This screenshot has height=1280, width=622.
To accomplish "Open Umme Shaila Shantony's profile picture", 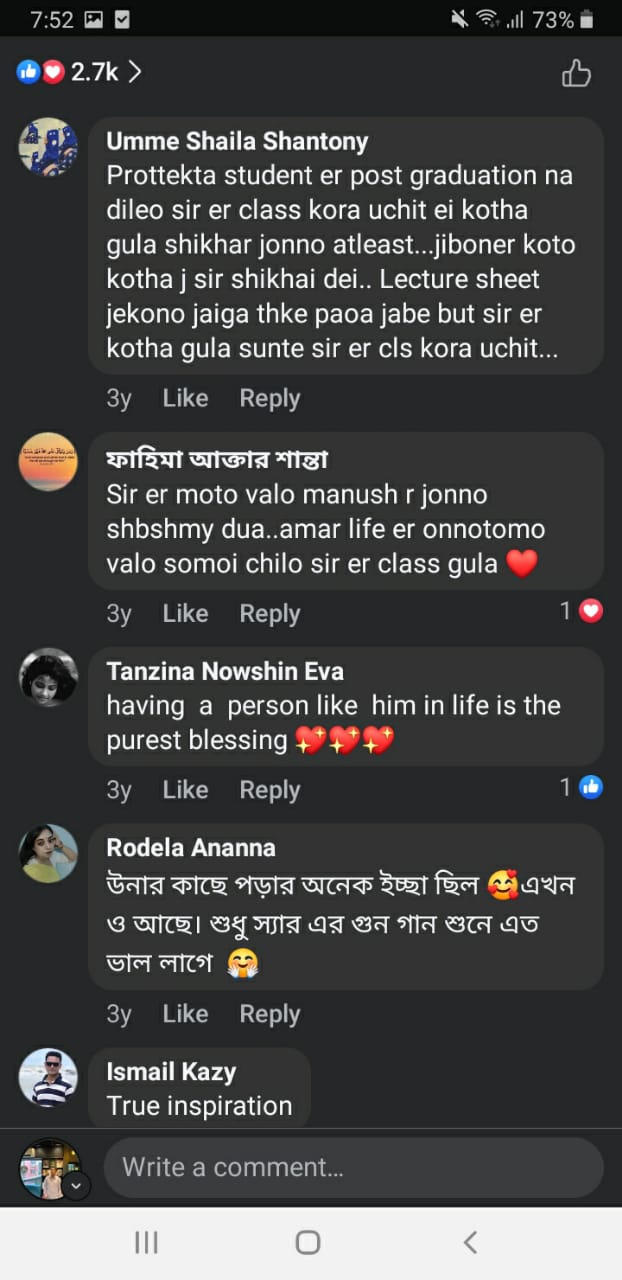I will [x=48, y=147].
